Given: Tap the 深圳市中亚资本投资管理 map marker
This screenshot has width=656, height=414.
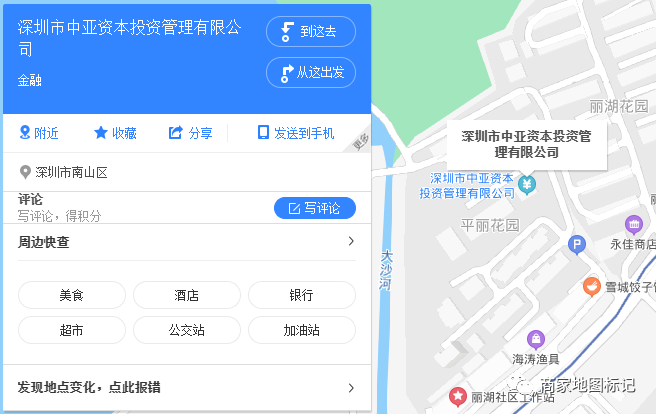Looking at the screenshot, I should pyautogui.click(x=528, y=184).
